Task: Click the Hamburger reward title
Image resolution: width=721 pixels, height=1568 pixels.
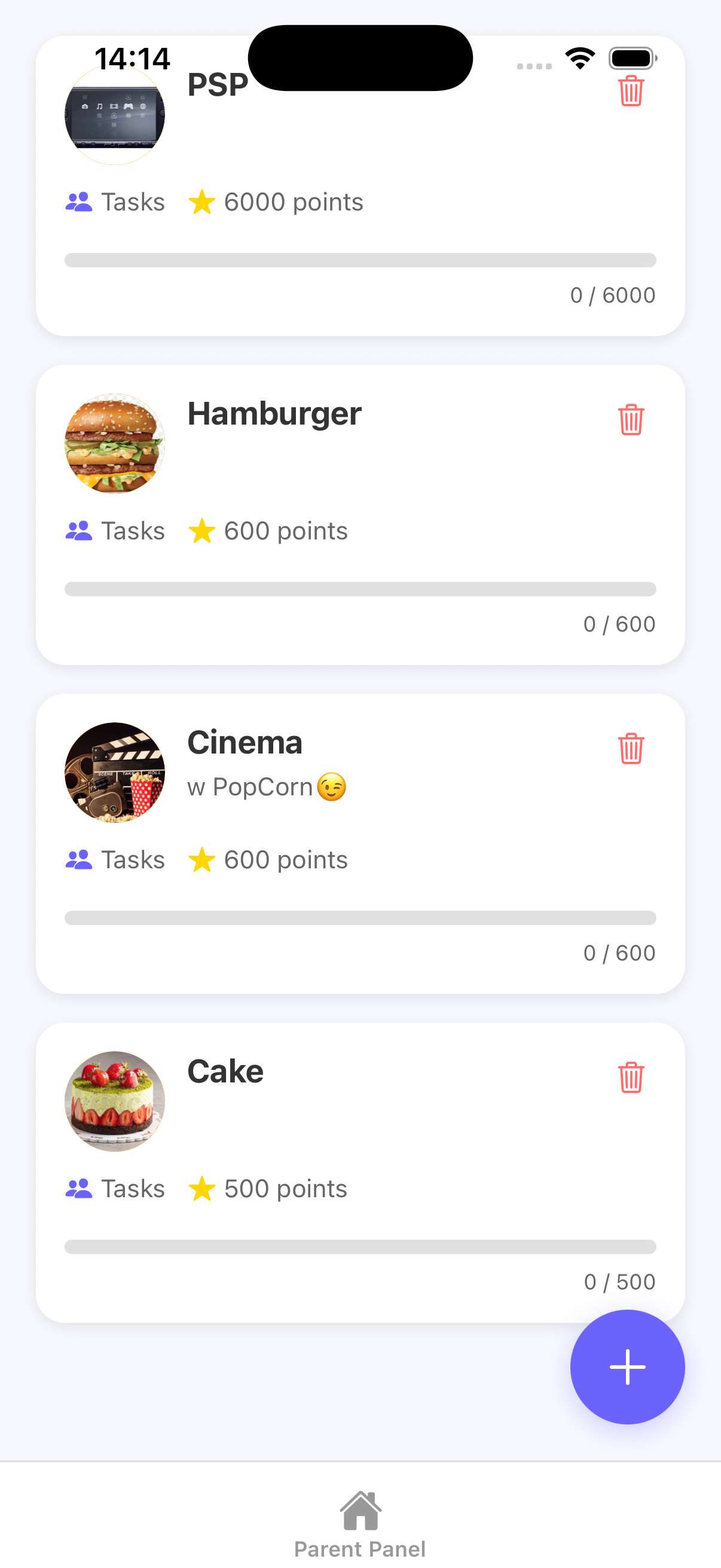Action: 274,414
